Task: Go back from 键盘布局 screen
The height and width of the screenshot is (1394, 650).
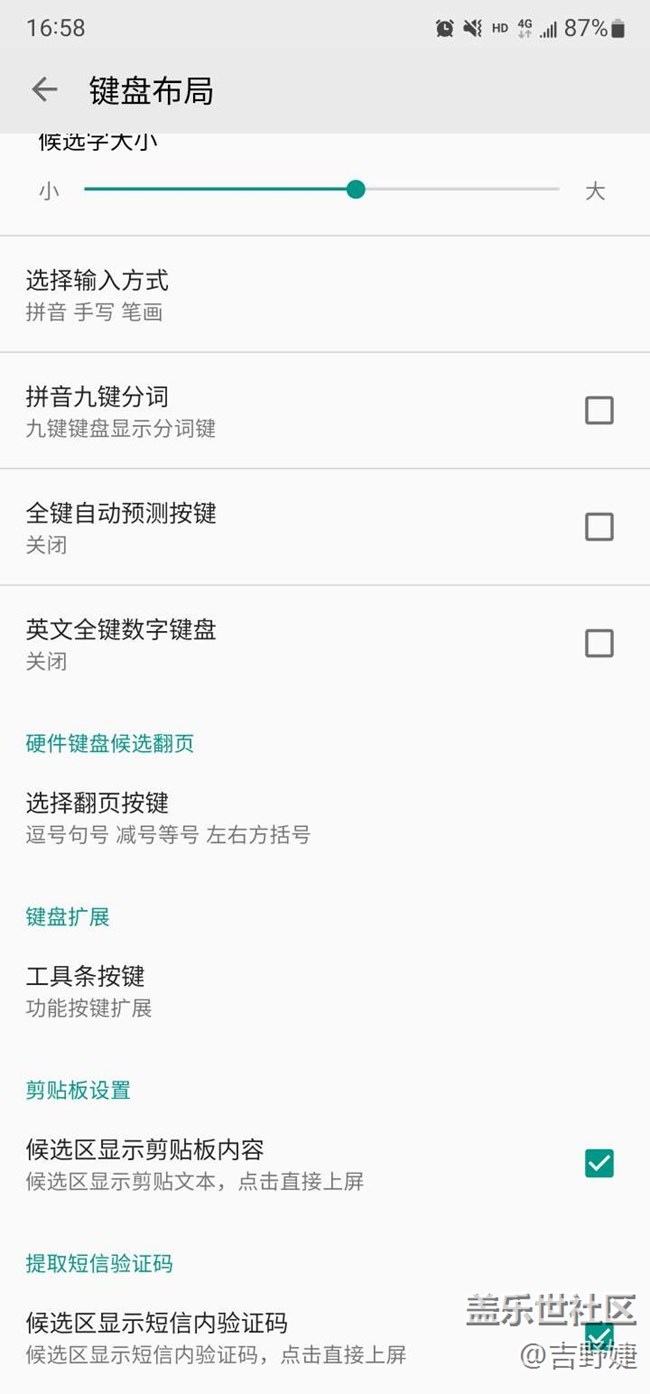Action: point(44,90)
